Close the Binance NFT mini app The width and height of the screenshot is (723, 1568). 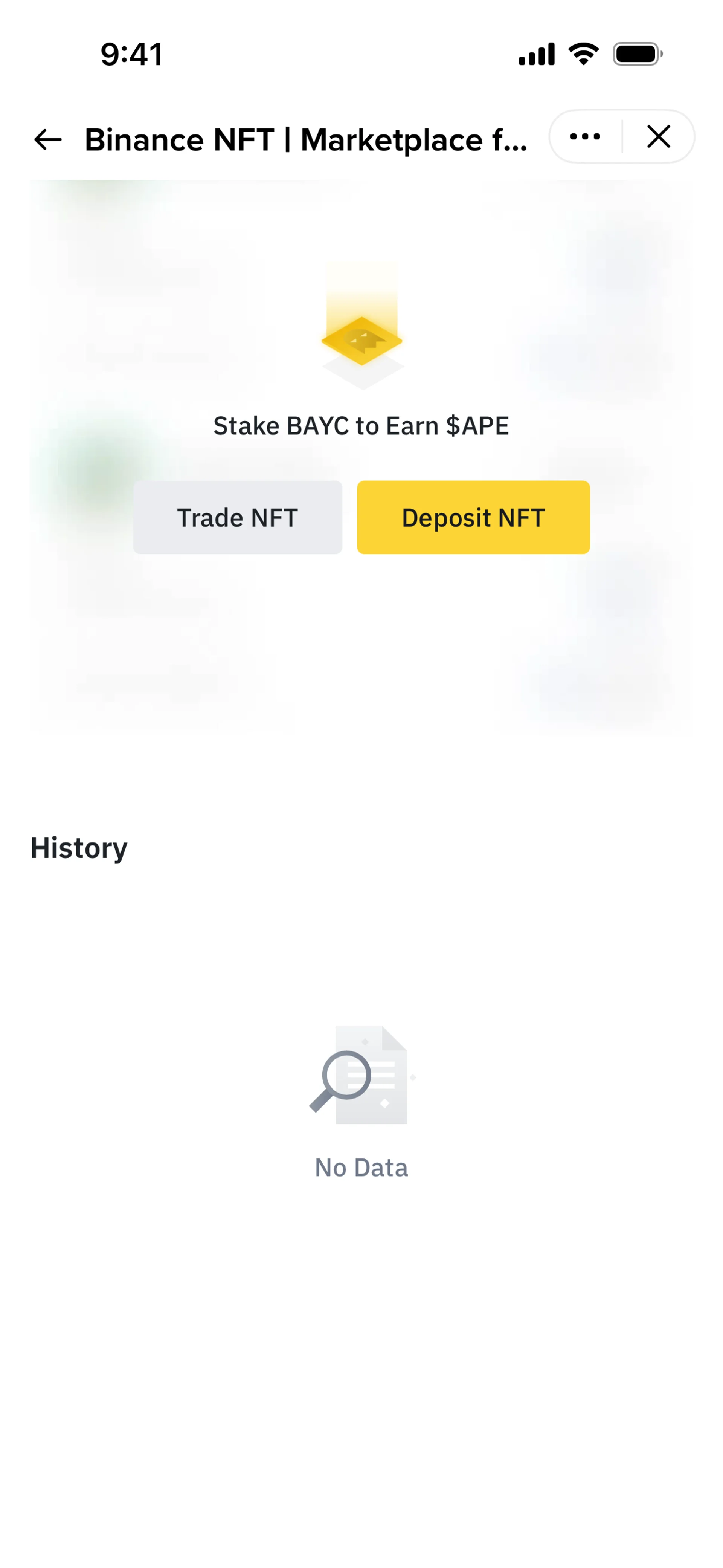[x=659, y=136]
